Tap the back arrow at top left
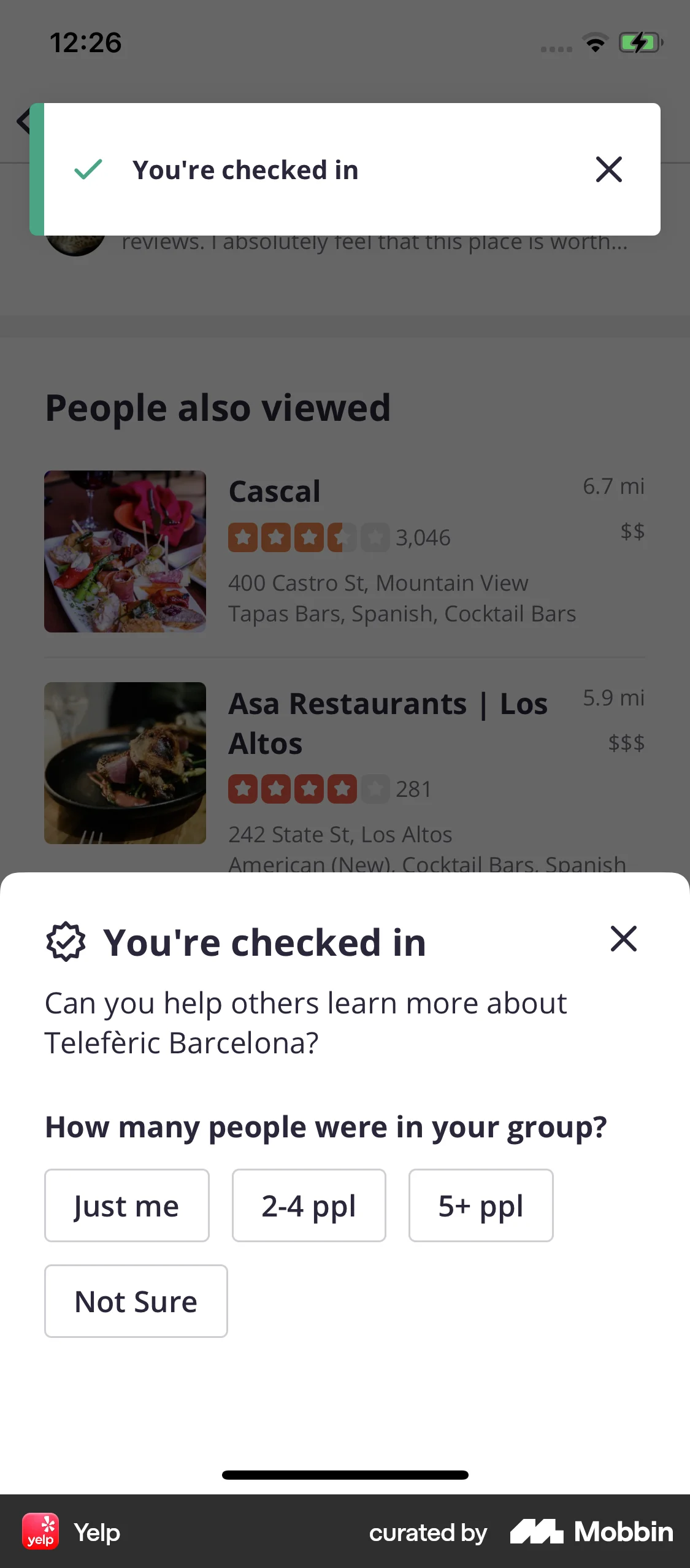690x1568 pixels. [x=24, y=120]
